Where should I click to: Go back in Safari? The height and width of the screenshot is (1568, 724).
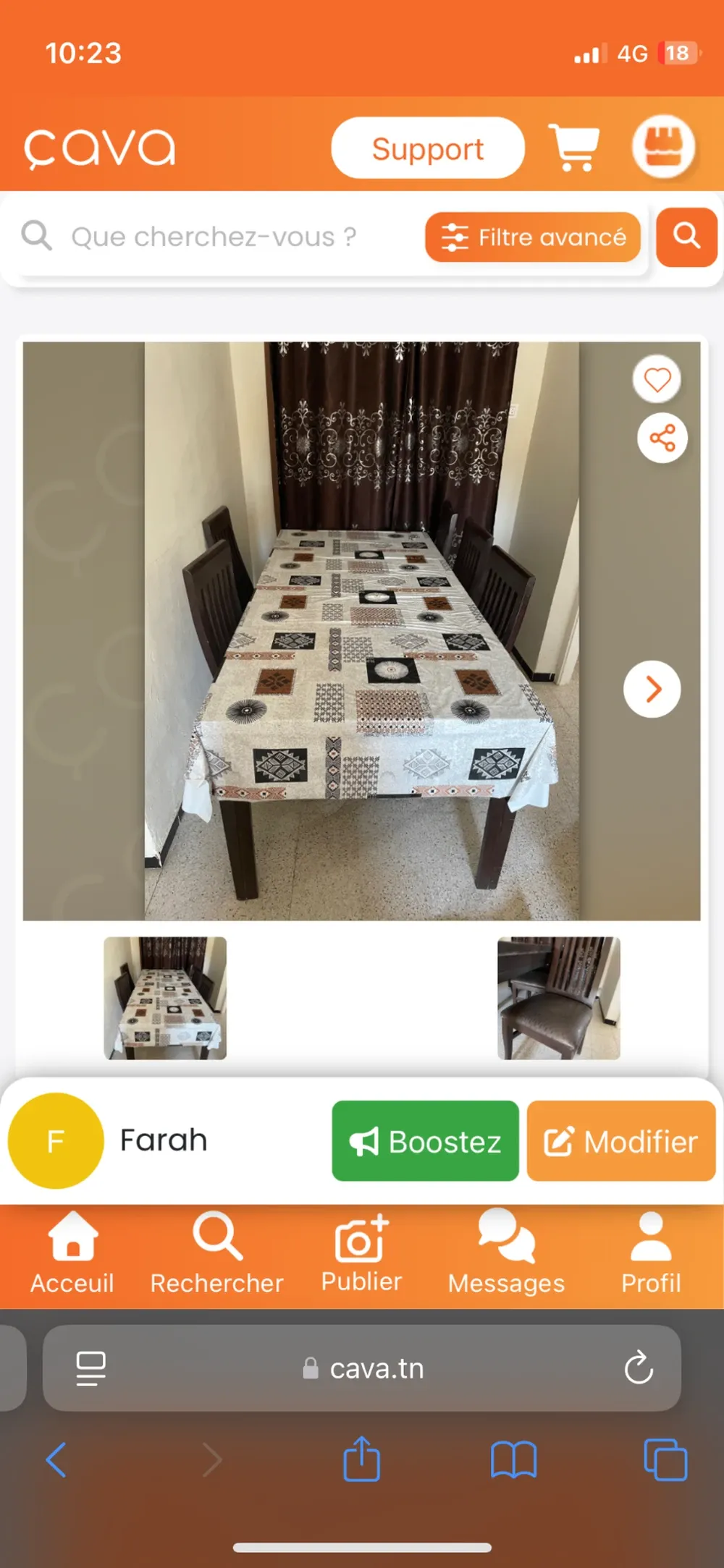click(56, 1459)
